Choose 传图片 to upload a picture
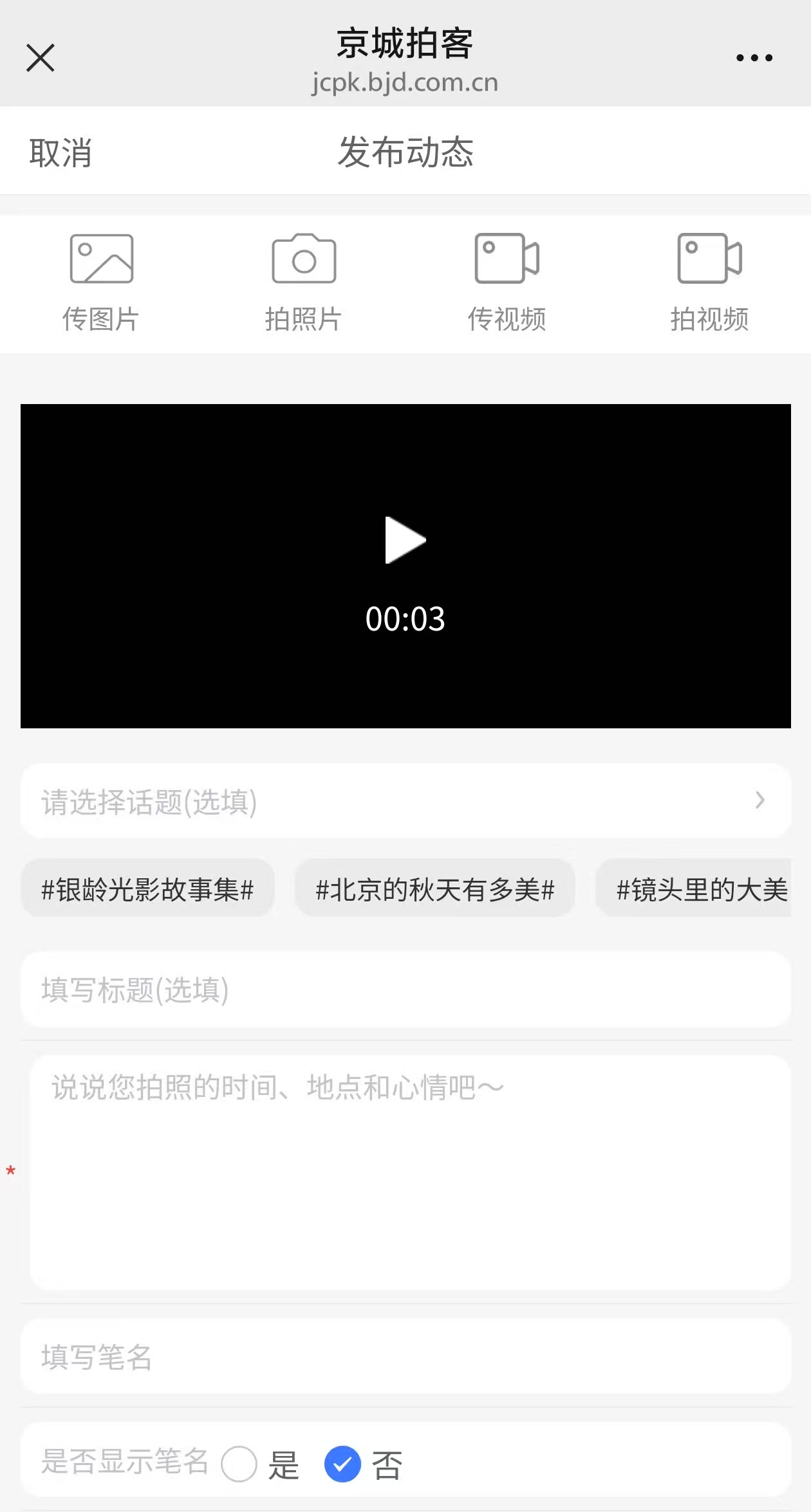This screenshot has width=811, height=1512. pos(101,283)
